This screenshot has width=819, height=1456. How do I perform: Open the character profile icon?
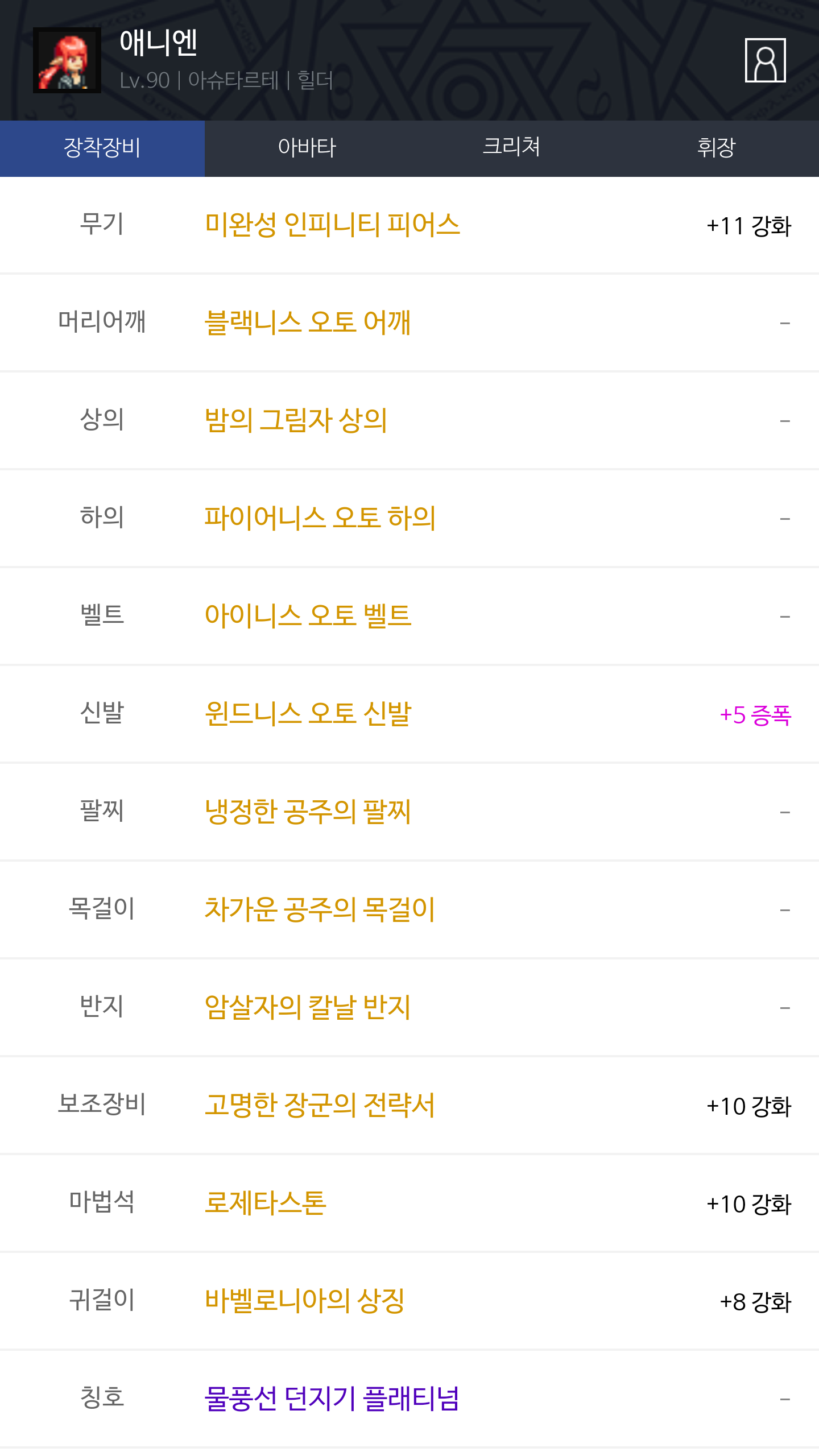coord(765,60)
